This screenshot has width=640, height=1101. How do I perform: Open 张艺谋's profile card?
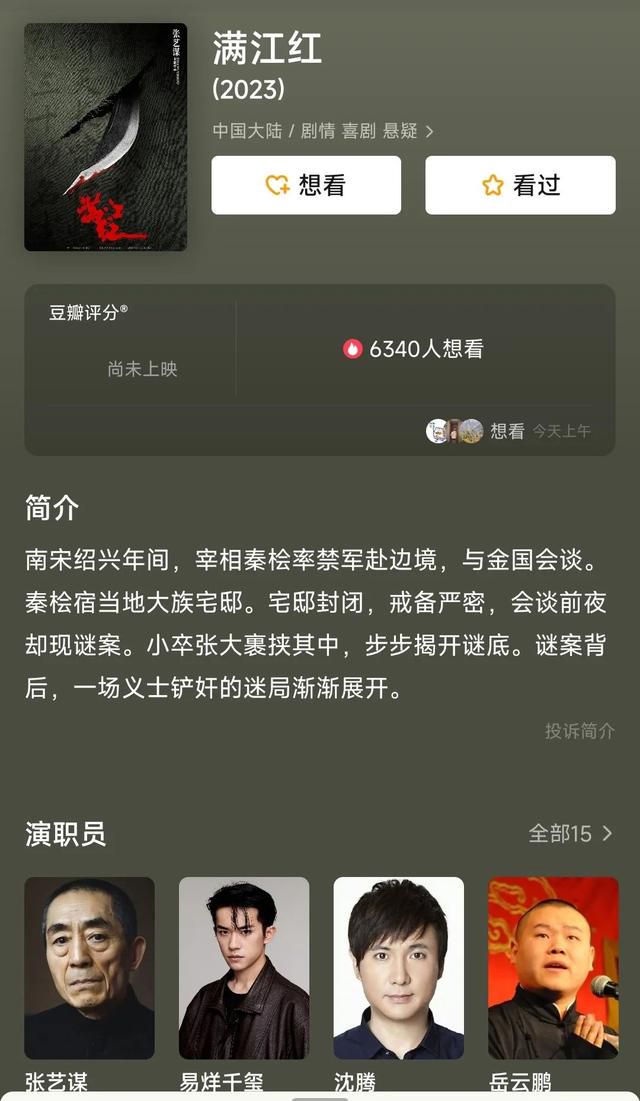(89, 968)
